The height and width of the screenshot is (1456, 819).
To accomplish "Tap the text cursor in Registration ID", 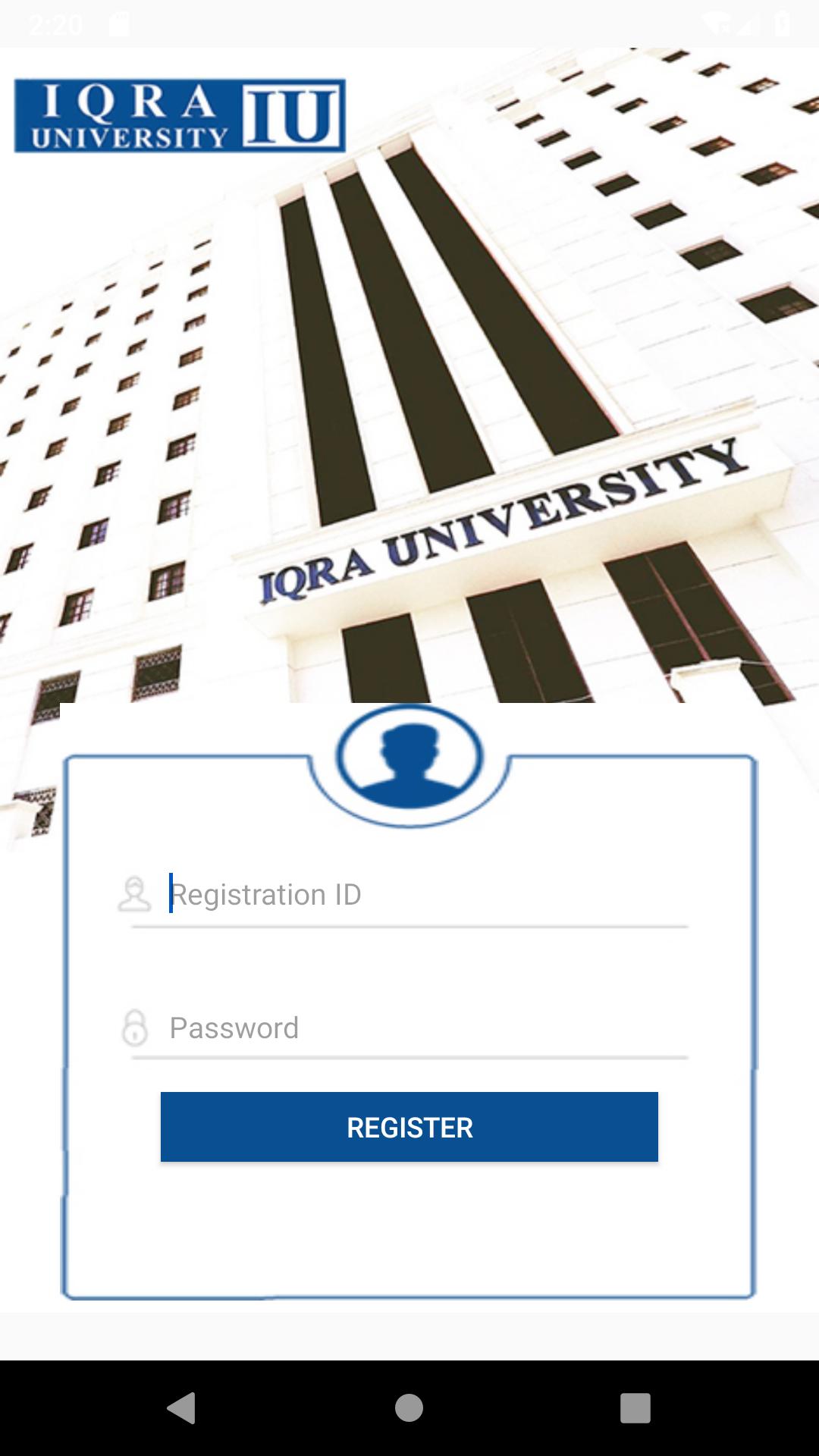I will click(171, 895).
